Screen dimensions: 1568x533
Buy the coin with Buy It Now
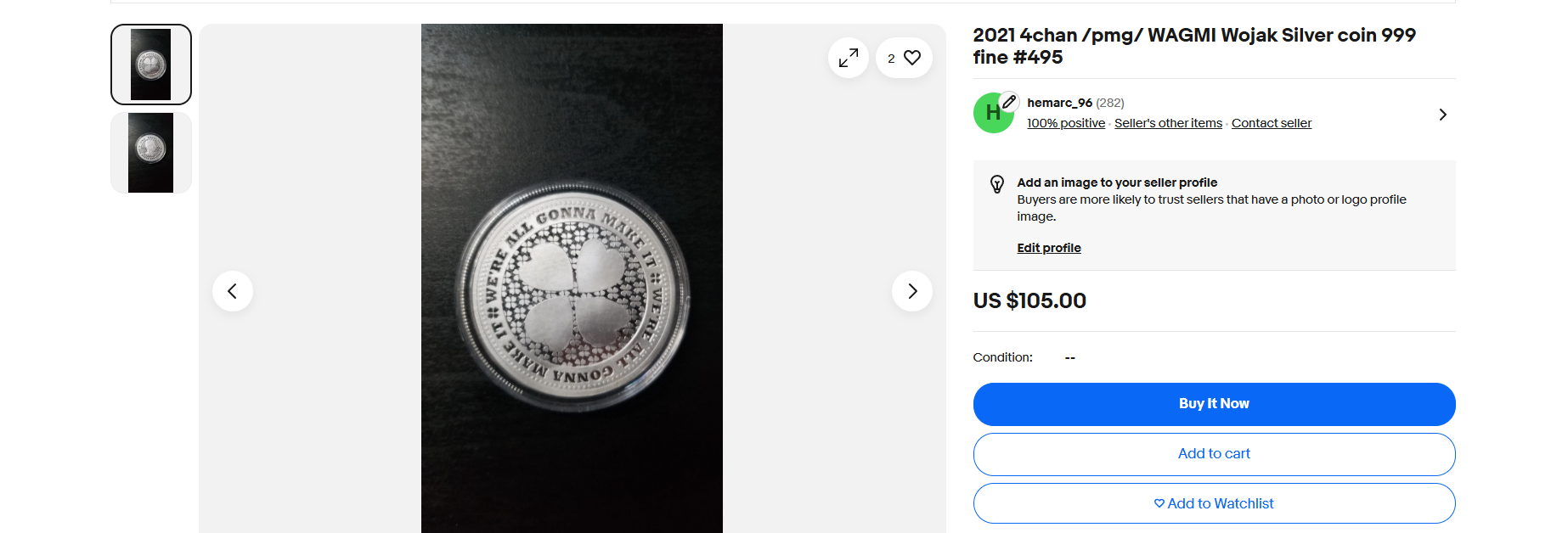(x=1214, y=404)
